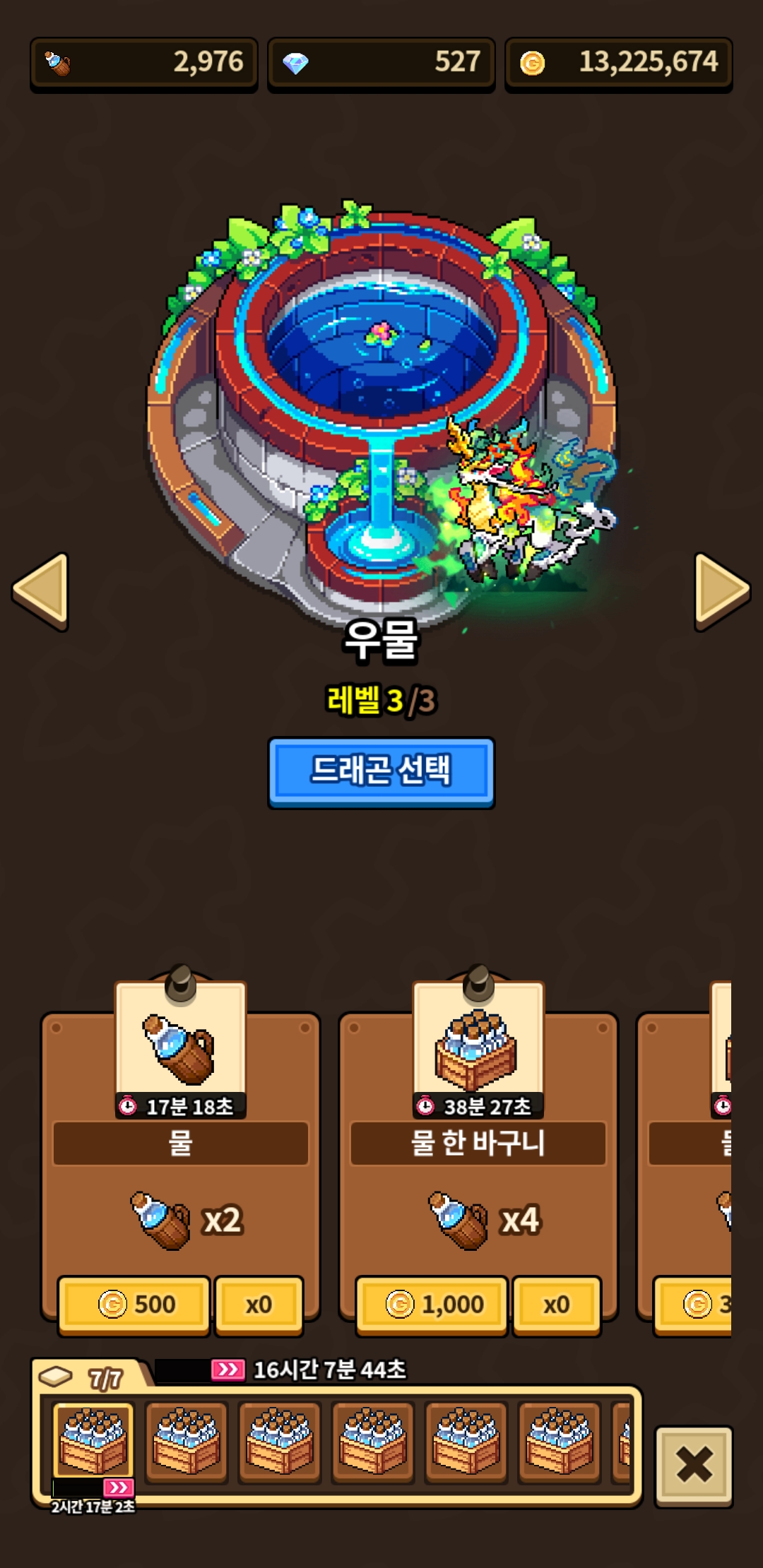Close the well screen with the X button
763x1568 pixels.
(694, 1465)
